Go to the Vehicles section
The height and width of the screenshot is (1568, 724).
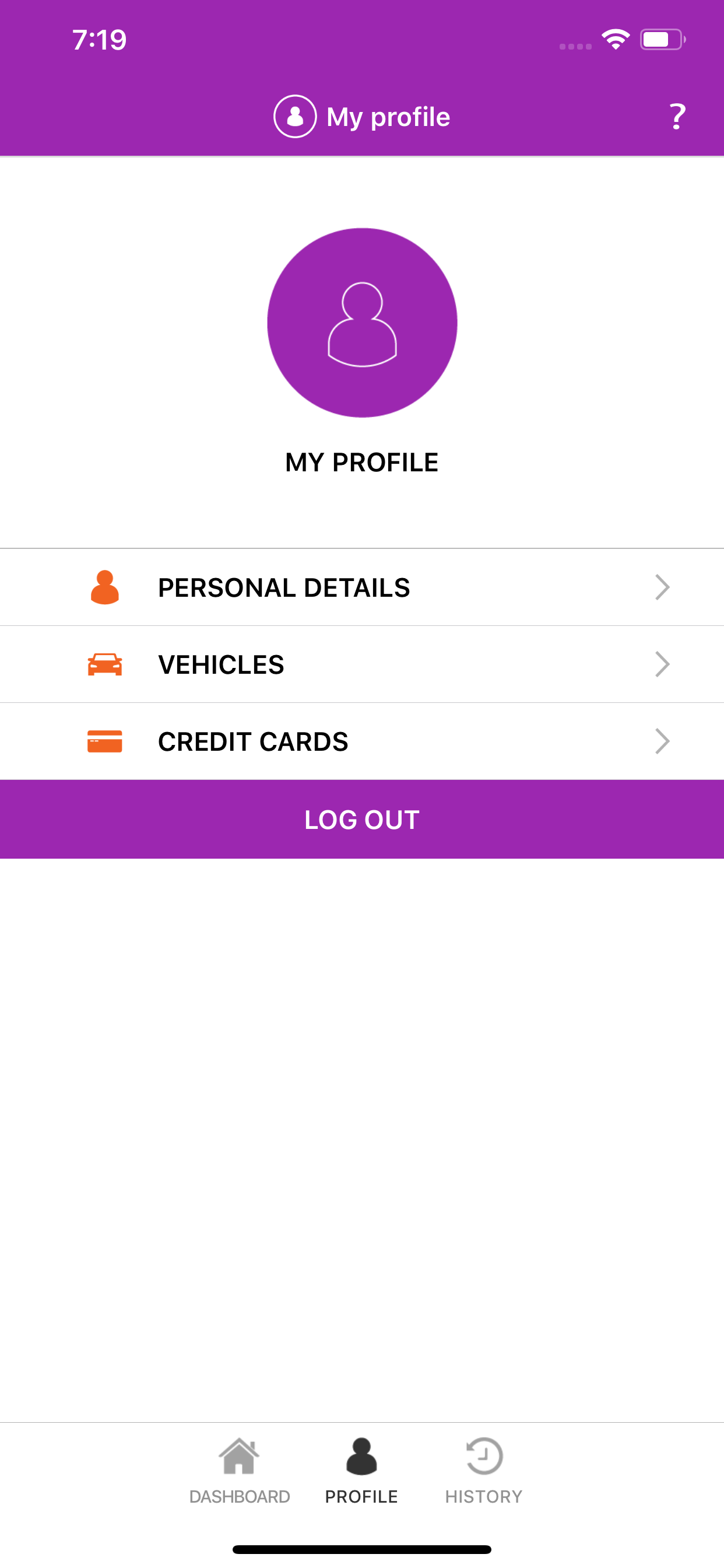362,664
